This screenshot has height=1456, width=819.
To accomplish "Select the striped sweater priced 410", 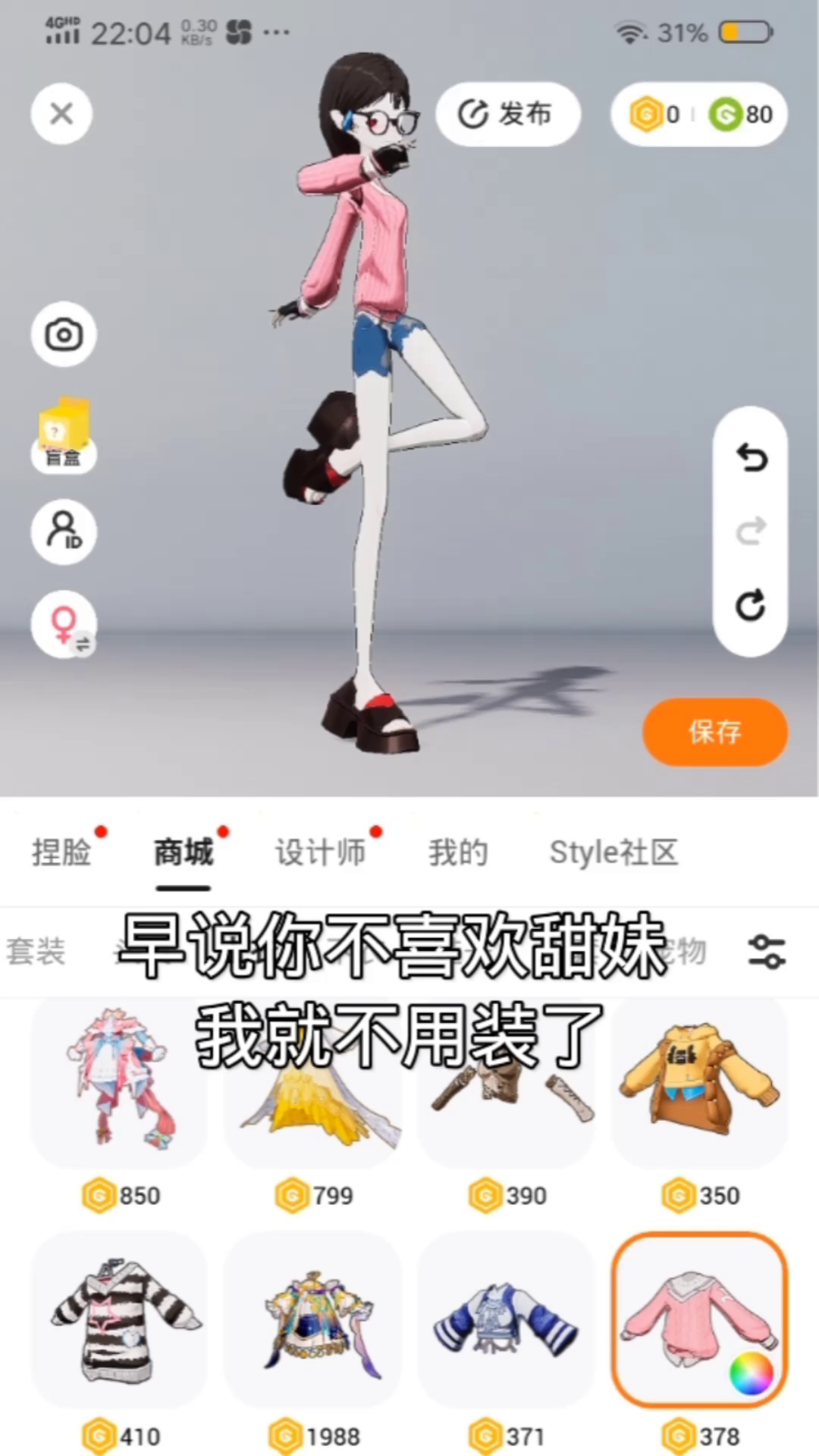I will pyautogui.click(x=120, y=1321).
